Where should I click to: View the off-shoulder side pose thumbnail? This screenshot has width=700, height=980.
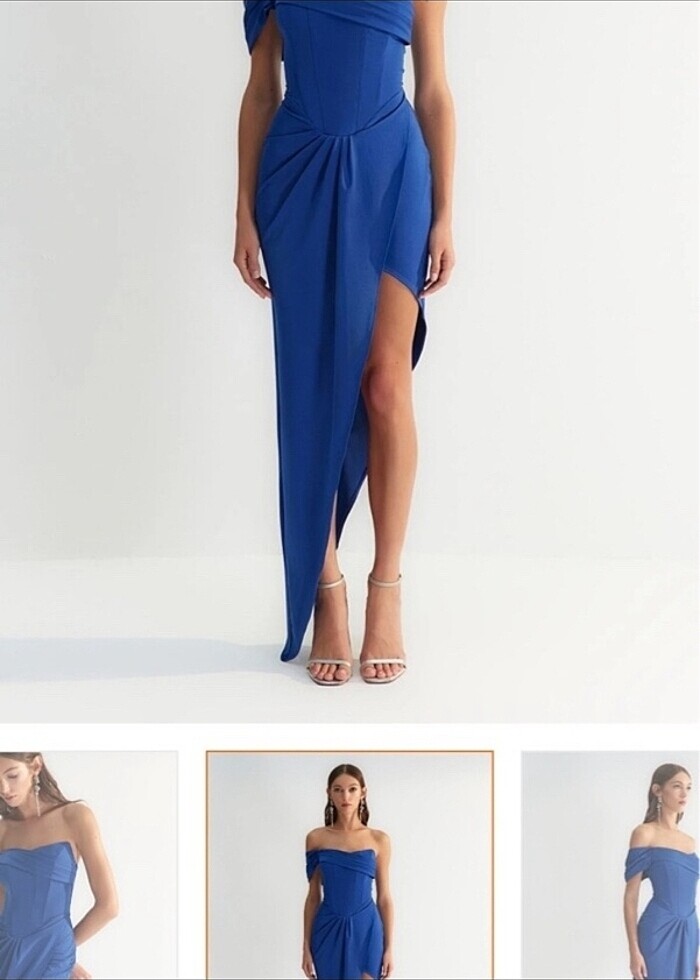611,865
